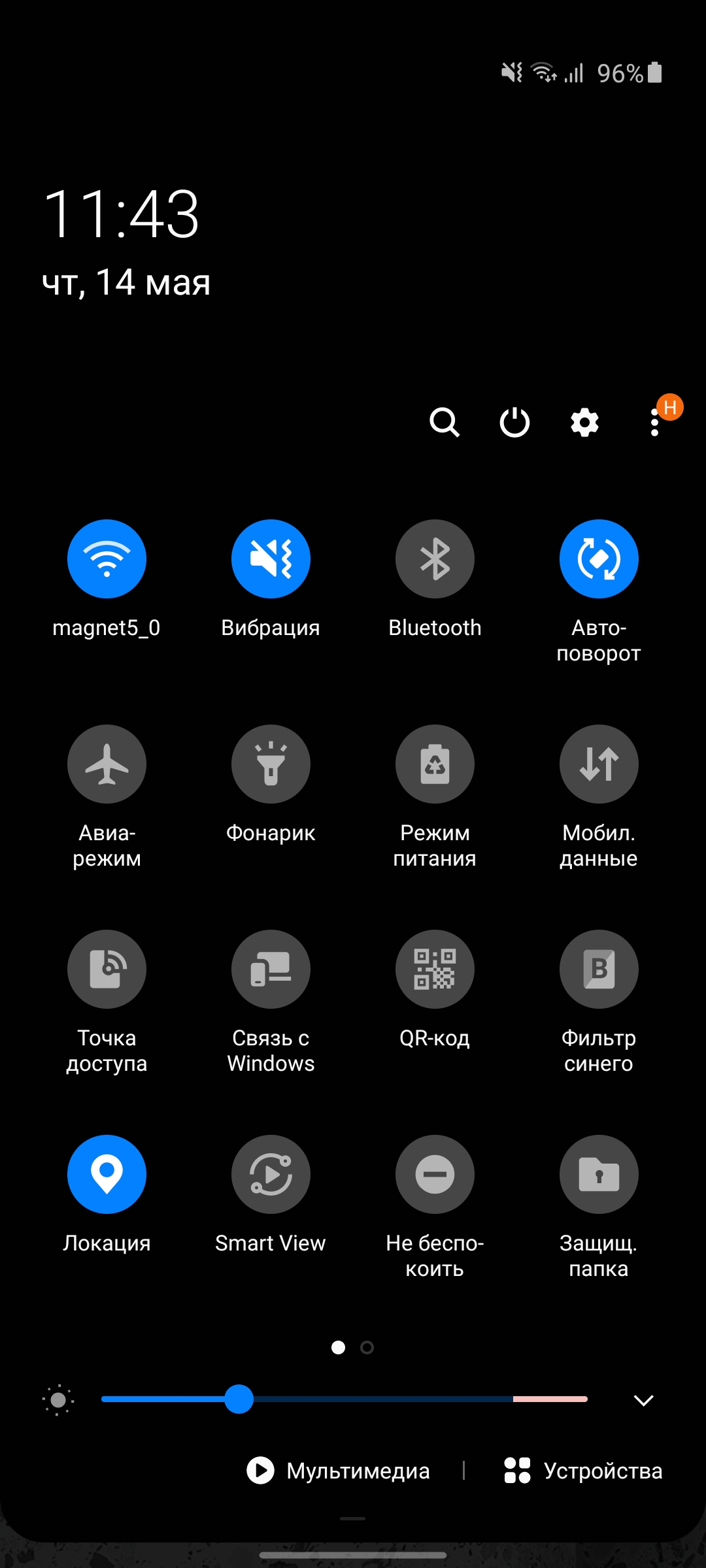The width and height of the screenshot is (706, 1568).
Task: Turn on Точка доступа hotspot
Action: coord(107,970)
